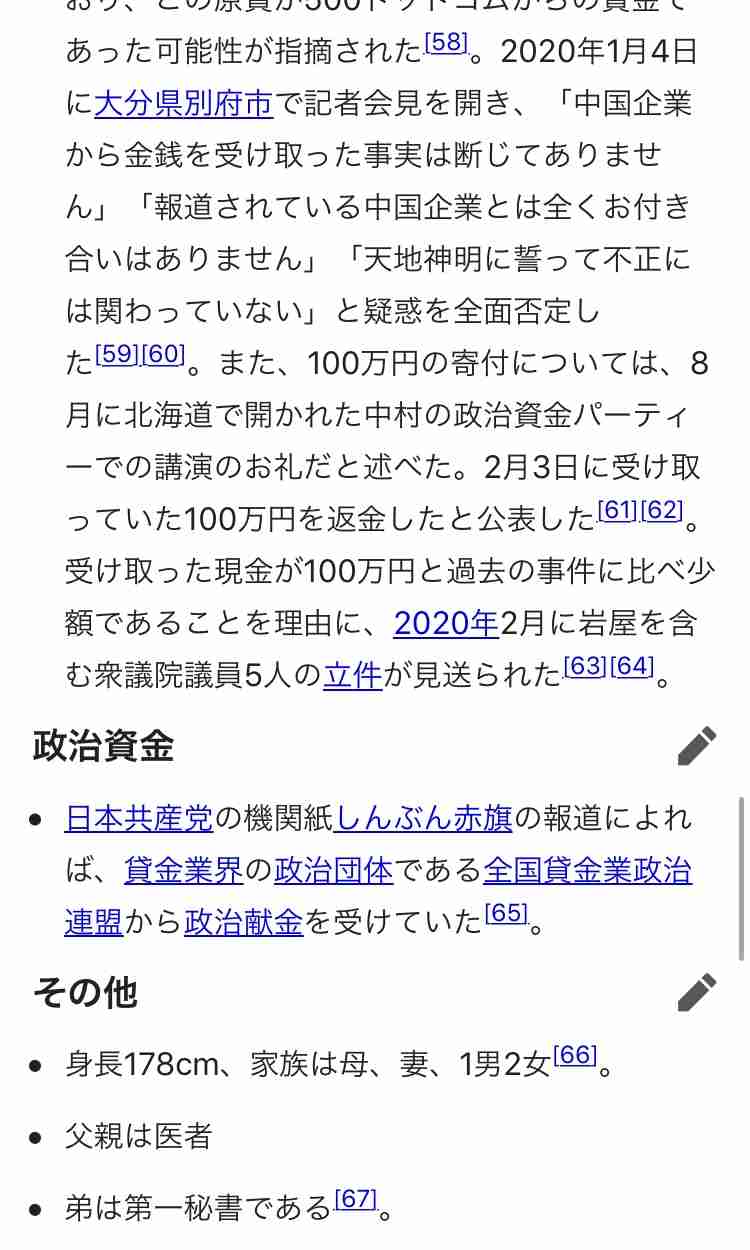Screen dimensions: 750x1250
Task: Open the 政治献金 link
Action: click(x=244, y=923)
